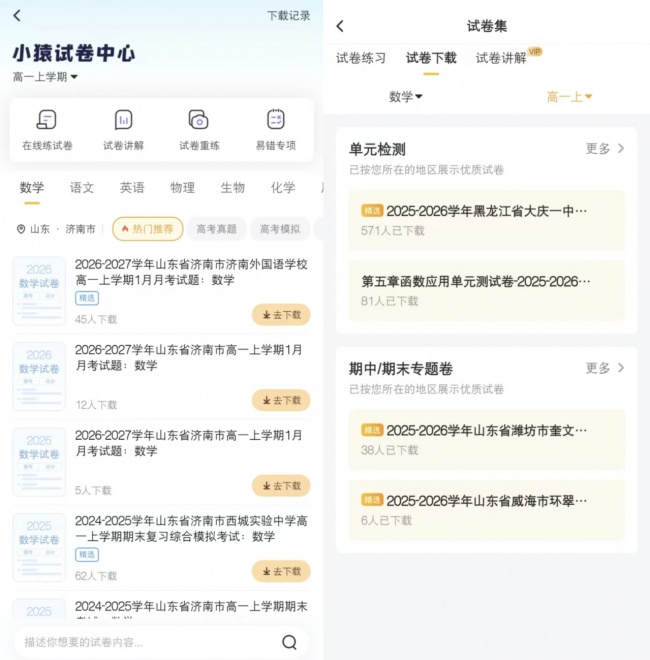Expand the 高一上学期 grade selector
This screenshot has height=660, width=650.
[45, 77]
